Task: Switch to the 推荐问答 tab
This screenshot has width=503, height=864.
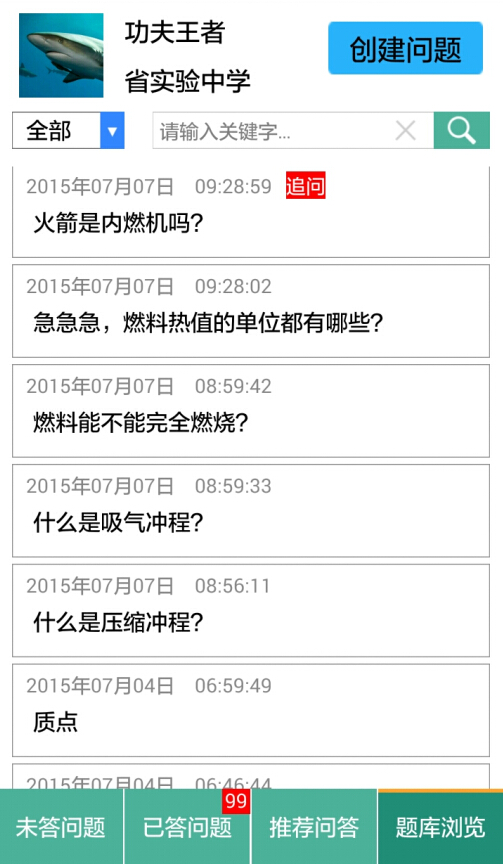Action: pyautogui.click(x=314, y=827)
